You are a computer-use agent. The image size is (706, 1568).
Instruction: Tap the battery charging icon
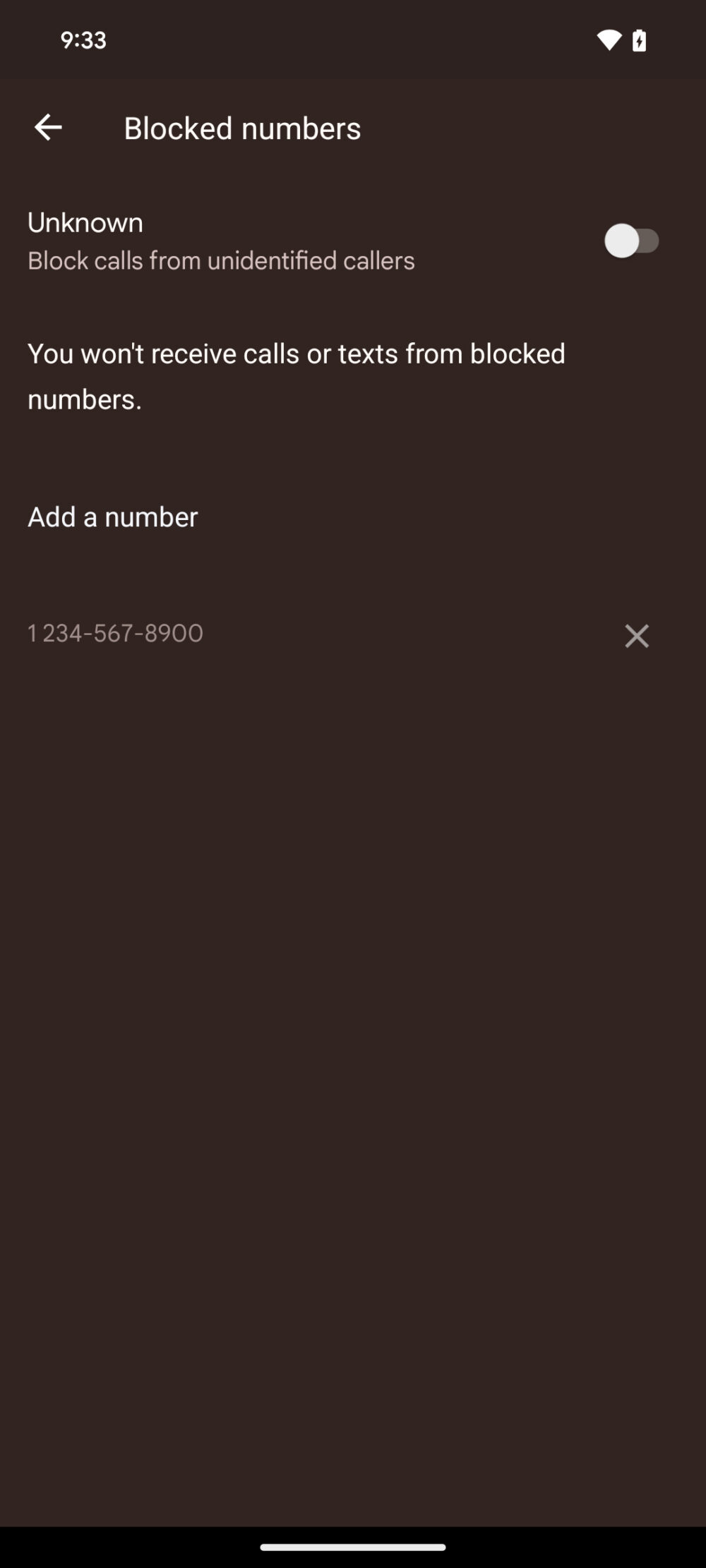(x=640, y=40)
